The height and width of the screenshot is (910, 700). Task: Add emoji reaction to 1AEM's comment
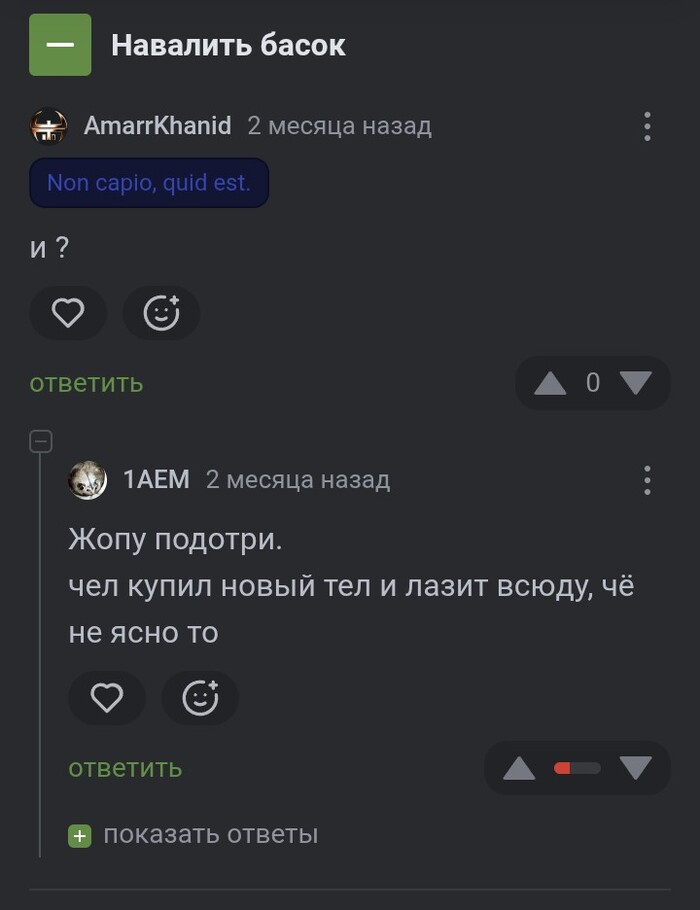click(x=200, y=698)
